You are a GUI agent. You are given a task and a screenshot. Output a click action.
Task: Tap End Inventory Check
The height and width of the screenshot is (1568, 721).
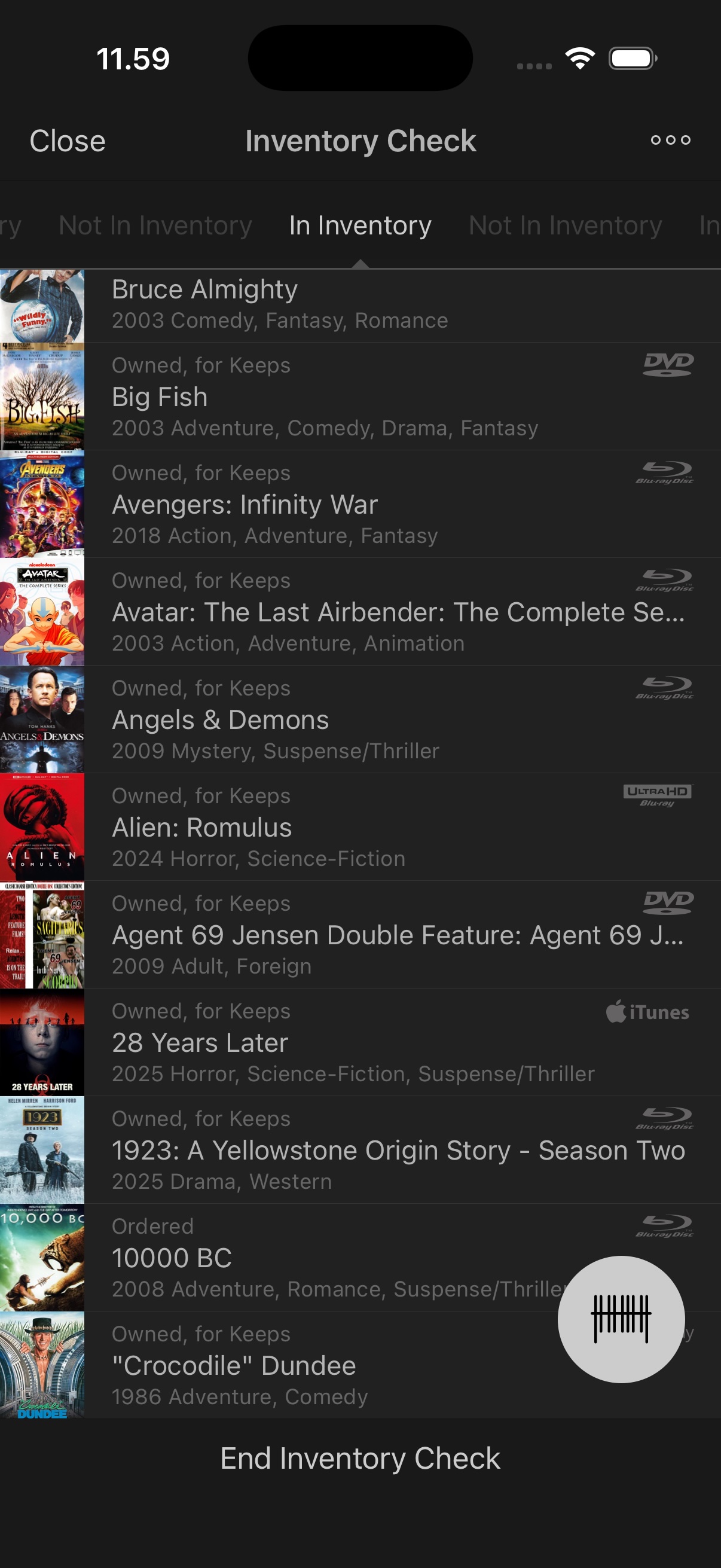pos(360,1459)
